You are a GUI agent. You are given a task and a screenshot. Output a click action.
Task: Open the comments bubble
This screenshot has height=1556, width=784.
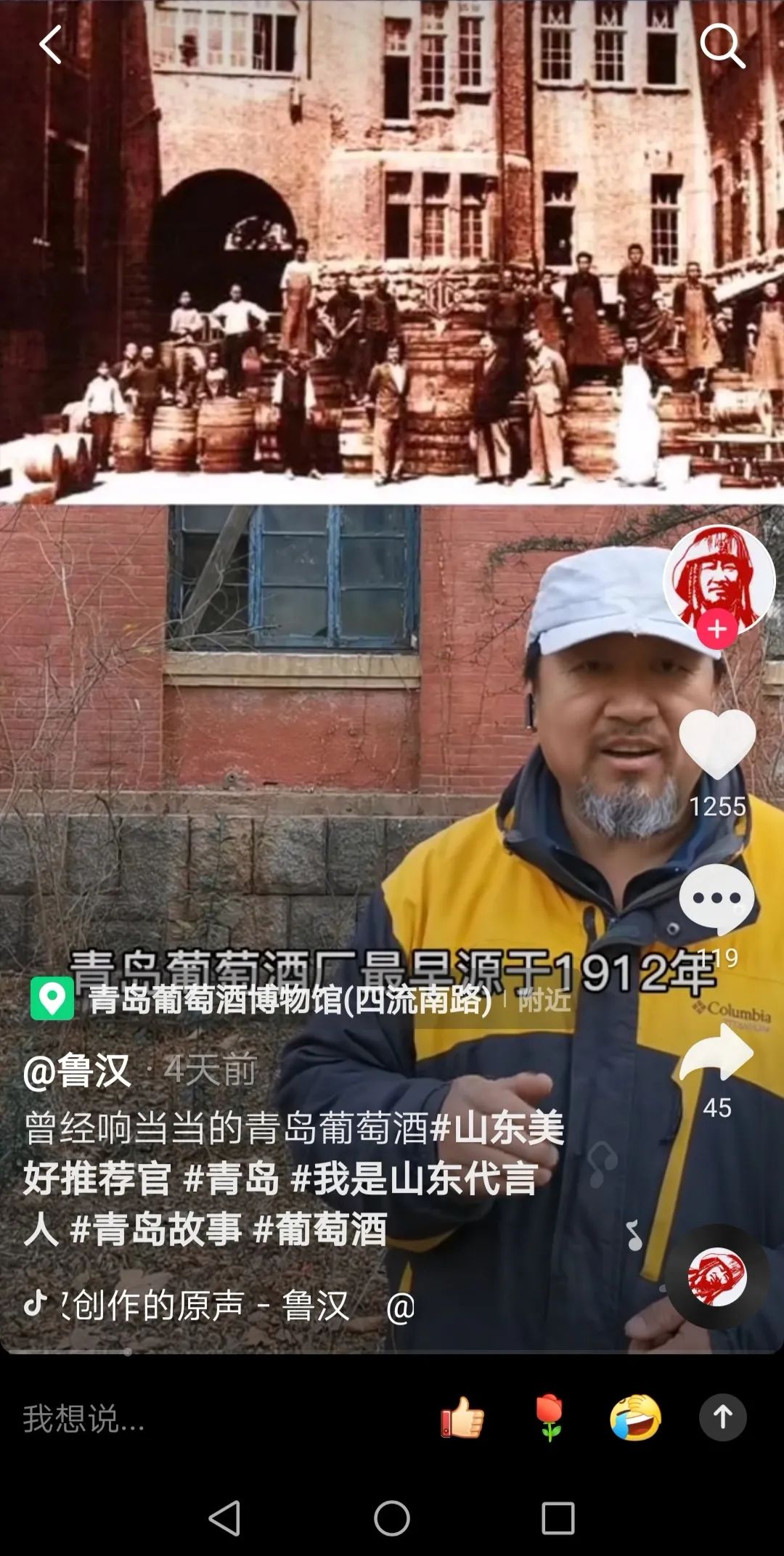pos(717,899)
